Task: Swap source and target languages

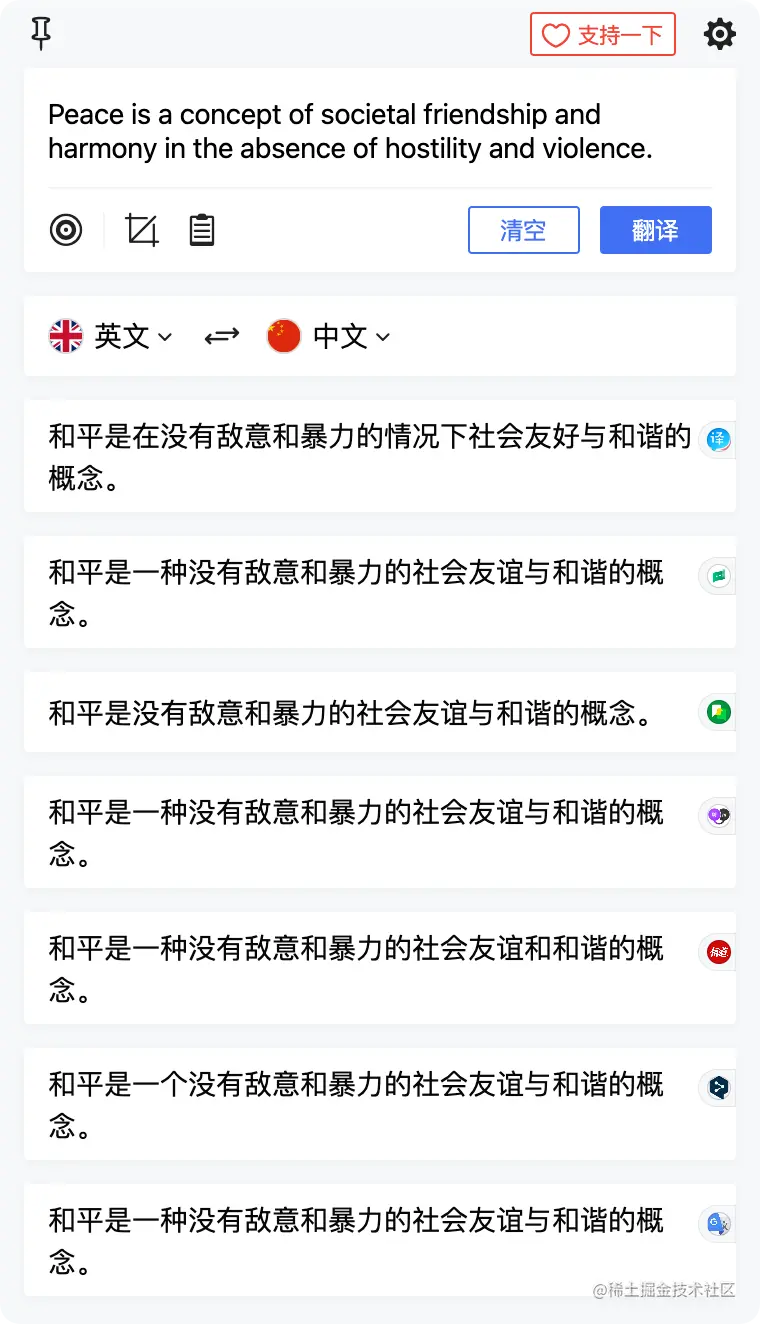Action: tap(221, 337)
